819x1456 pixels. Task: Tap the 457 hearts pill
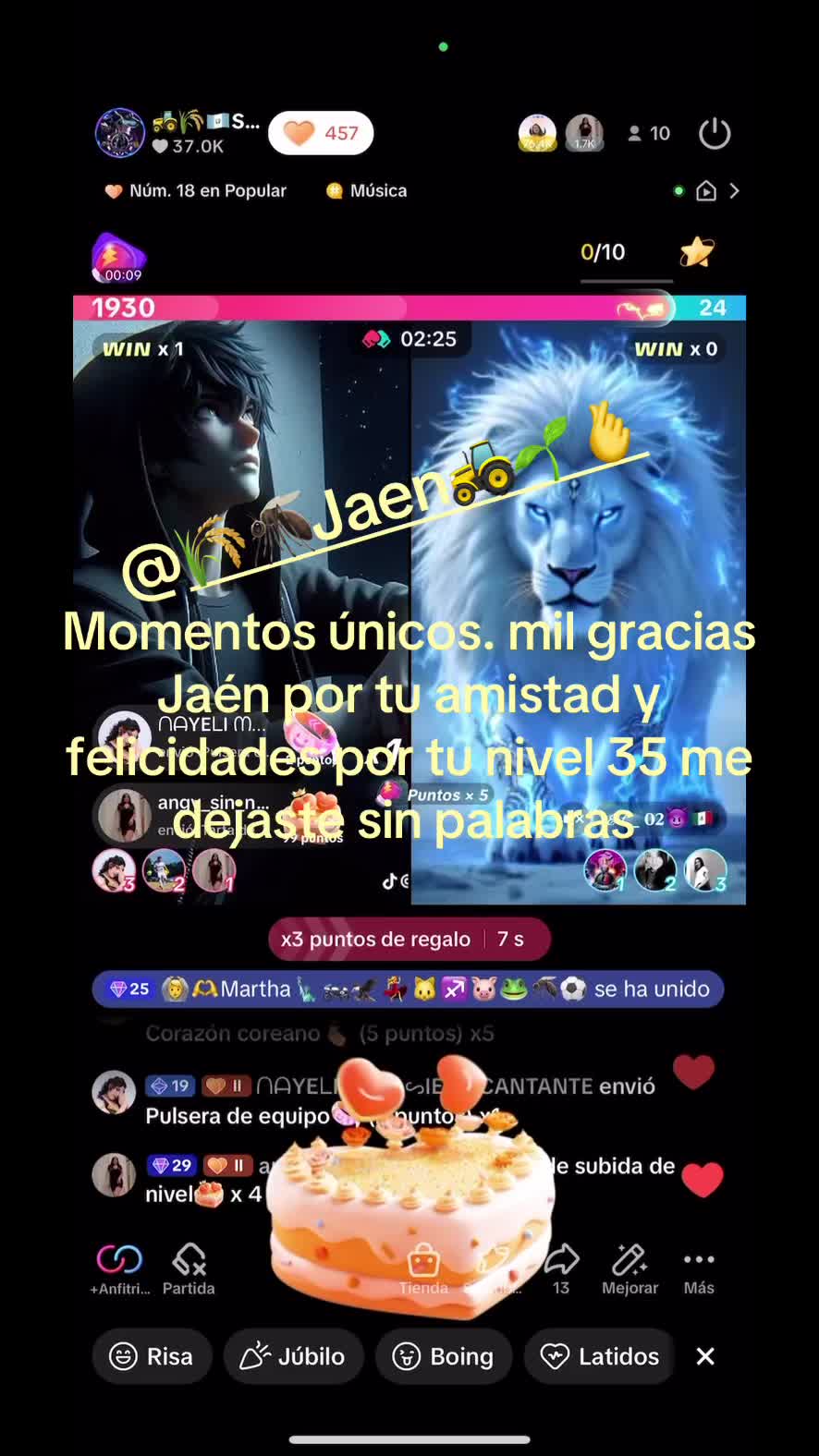coord(321,134)
